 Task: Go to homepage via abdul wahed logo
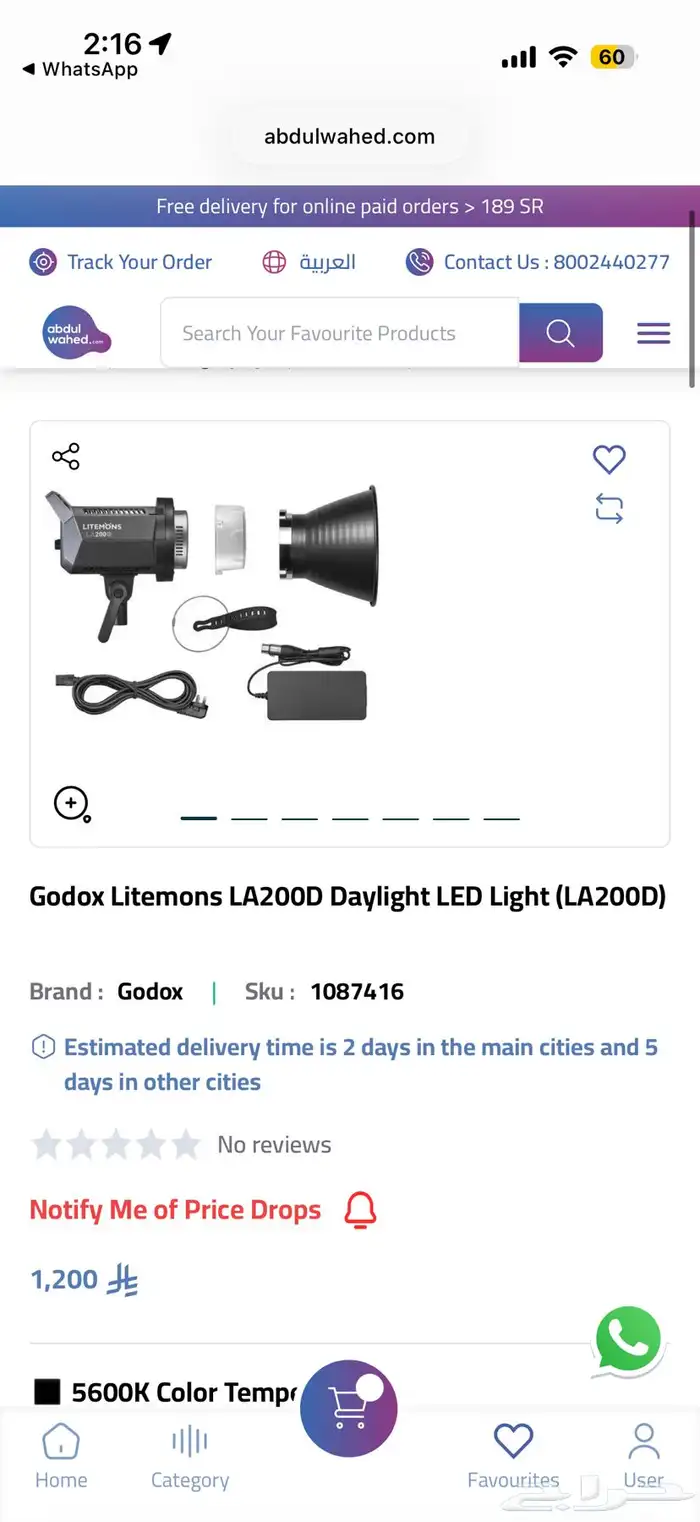tap(77, 333)
